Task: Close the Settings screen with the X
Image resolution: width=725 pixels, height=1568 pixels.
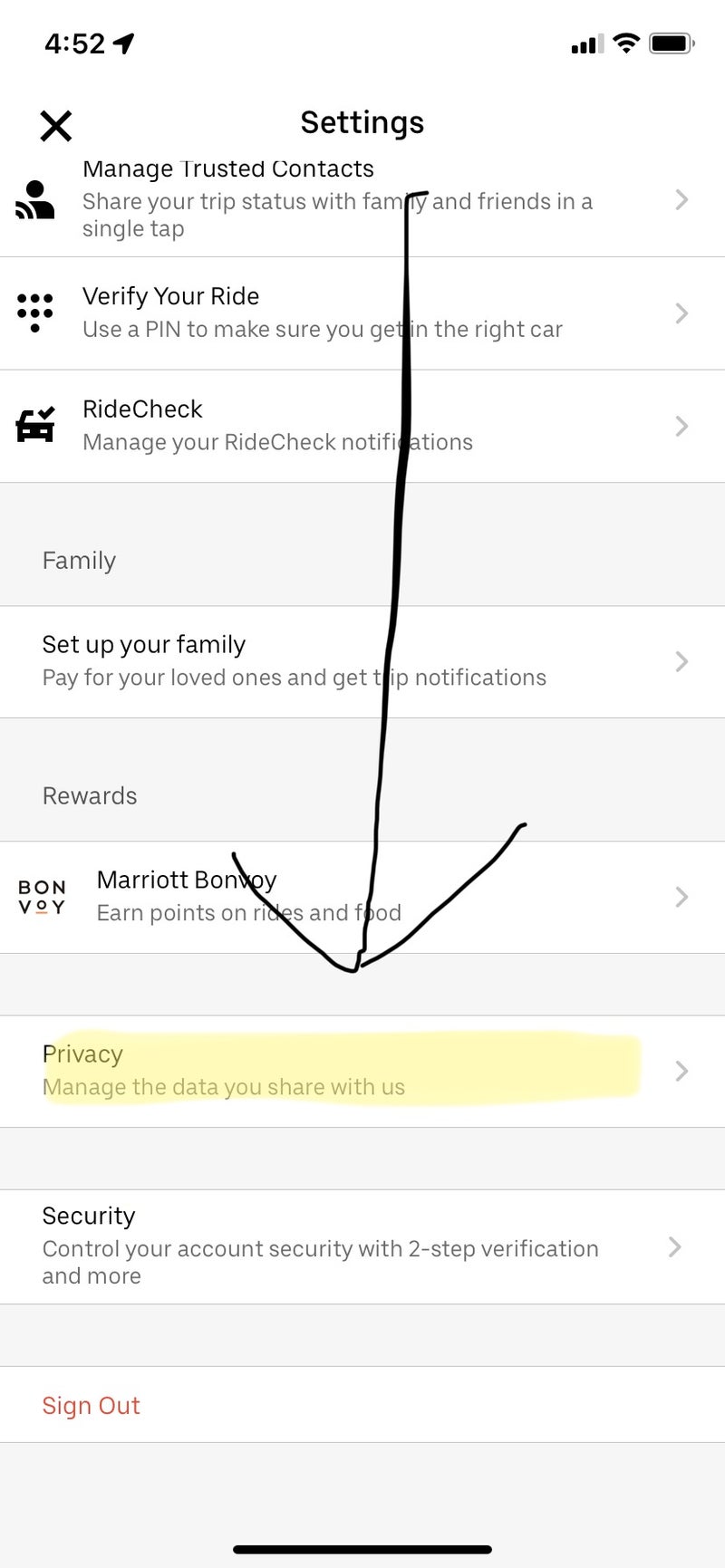Action: 55,126
